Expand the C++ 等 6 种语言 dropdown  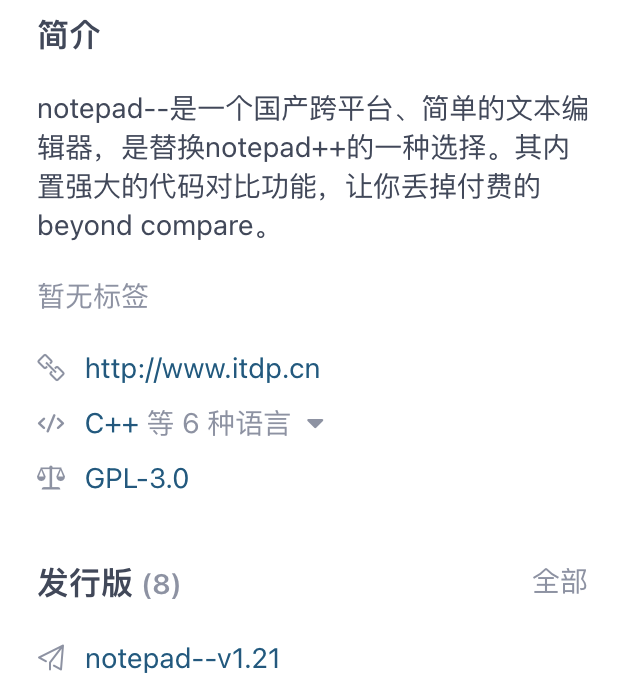point(315,424)
